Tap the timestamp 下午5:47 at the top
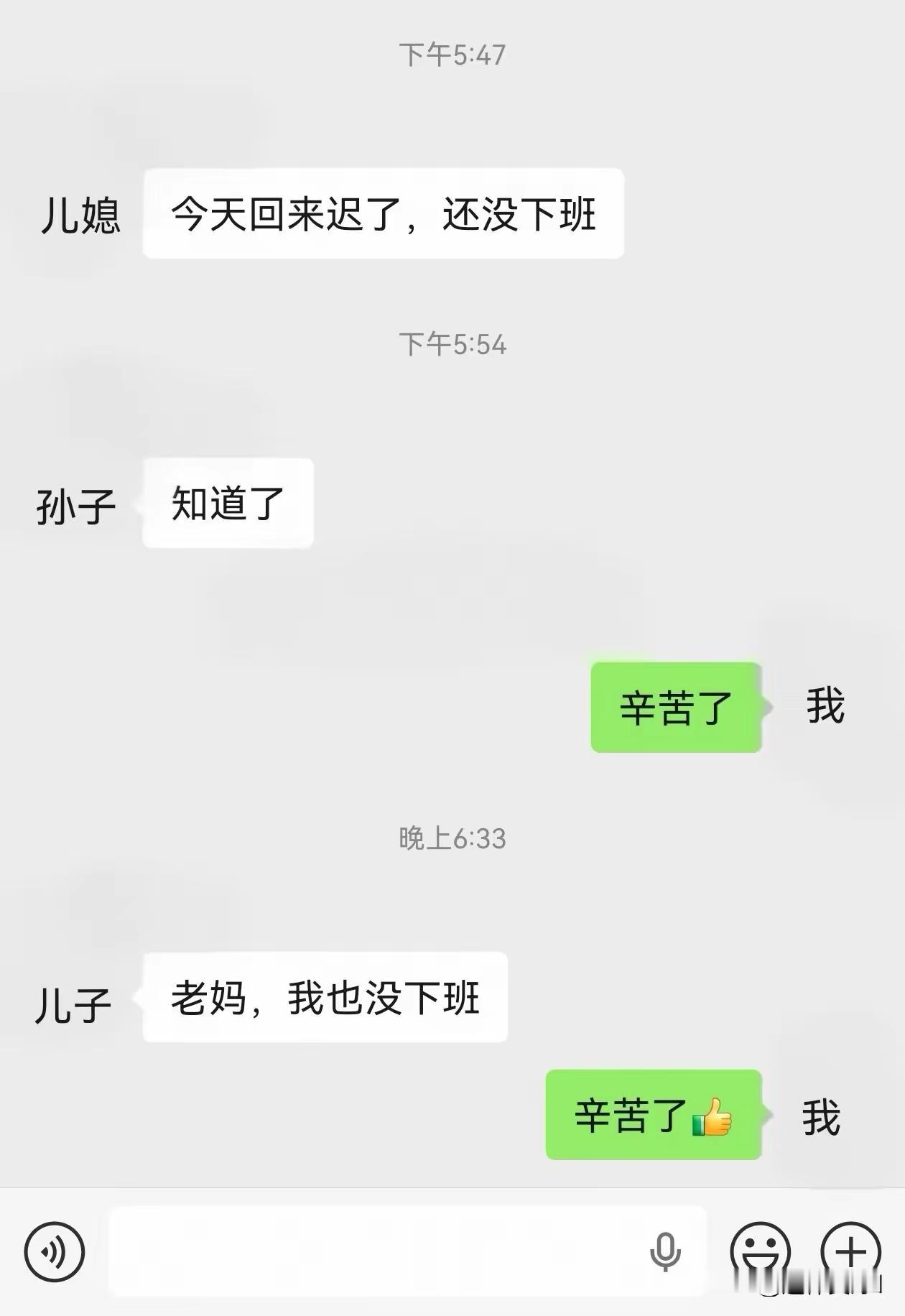The image size is (905, 1316). click(452, 52)
